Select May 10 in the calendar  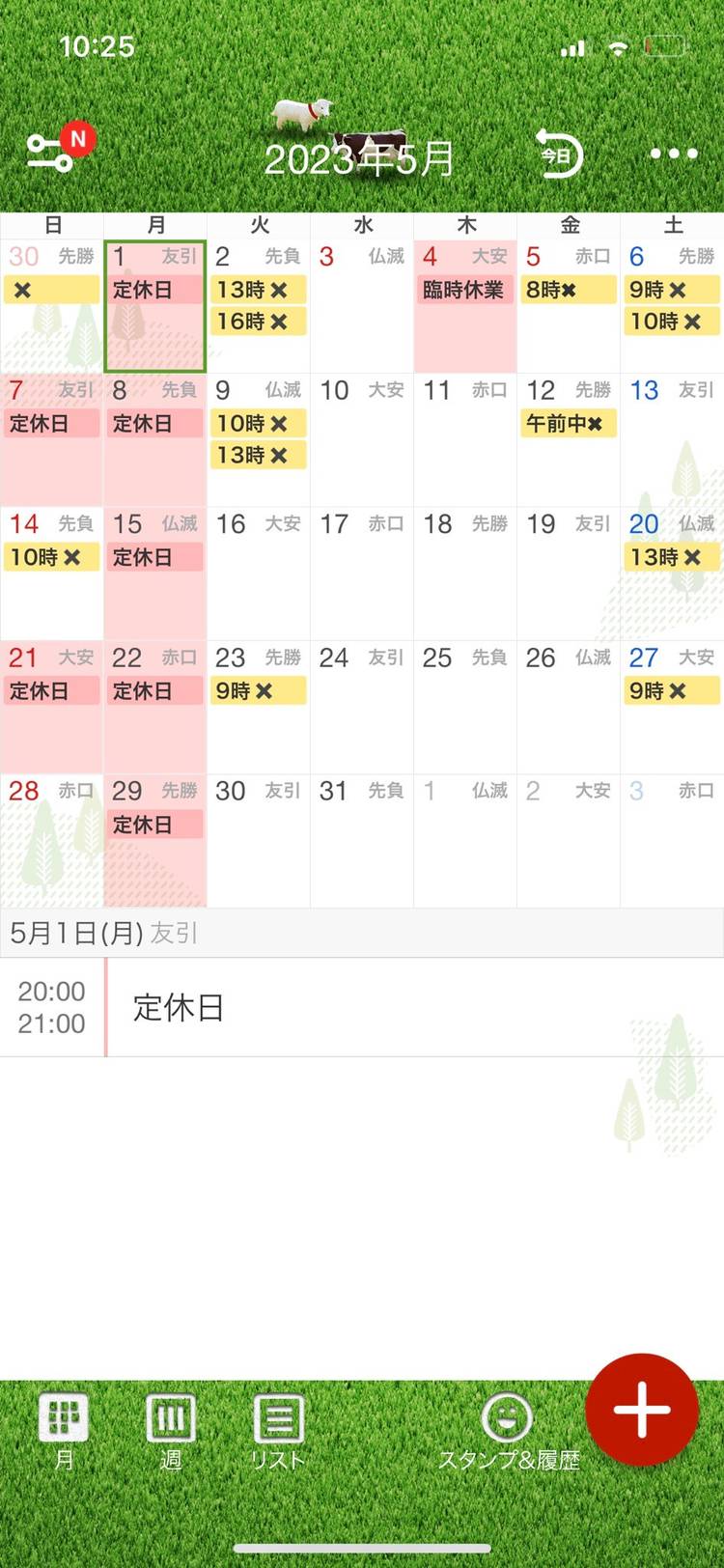(x=362, y=439)
